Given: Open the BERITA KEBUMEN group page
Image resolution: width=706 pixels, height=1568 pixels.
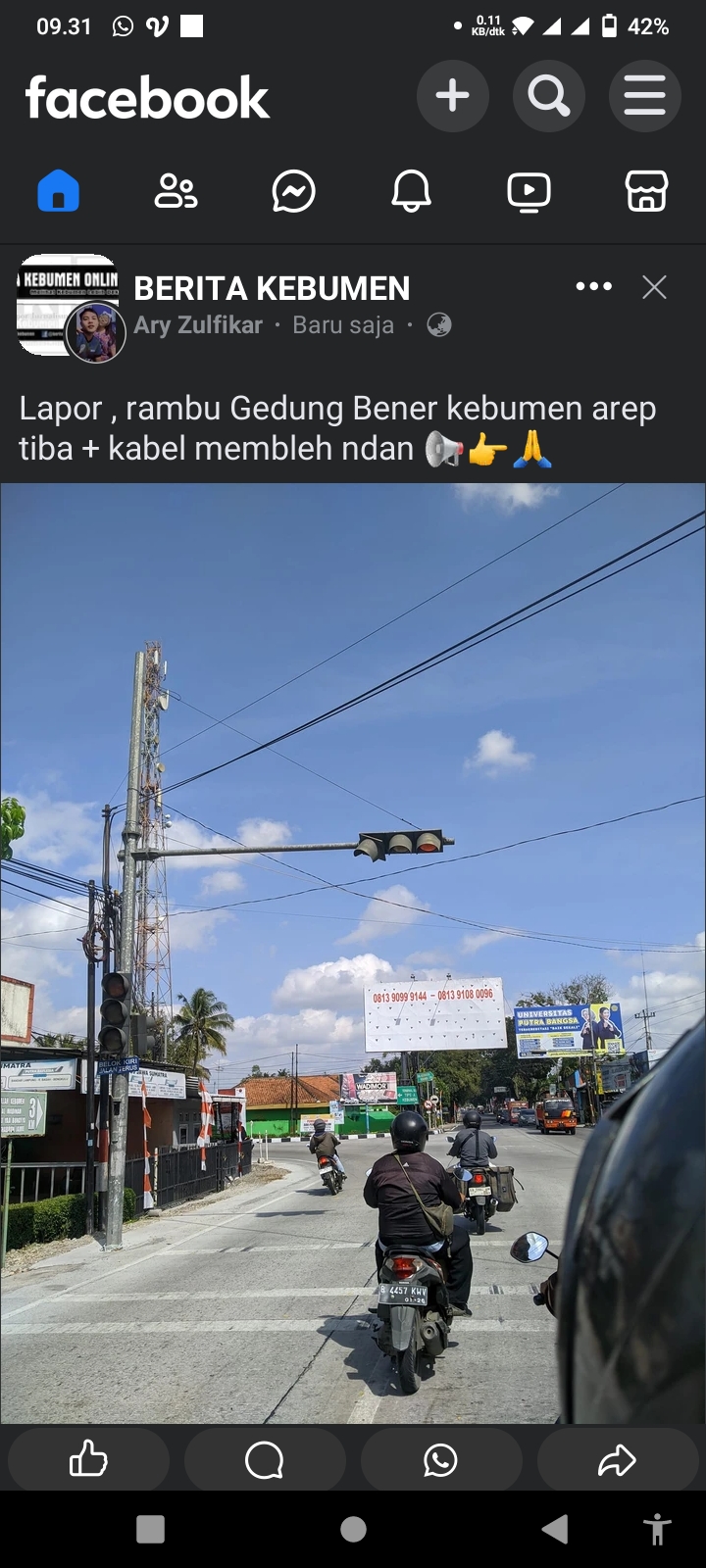Looking at the screenshot, I should tap(272, 288).
